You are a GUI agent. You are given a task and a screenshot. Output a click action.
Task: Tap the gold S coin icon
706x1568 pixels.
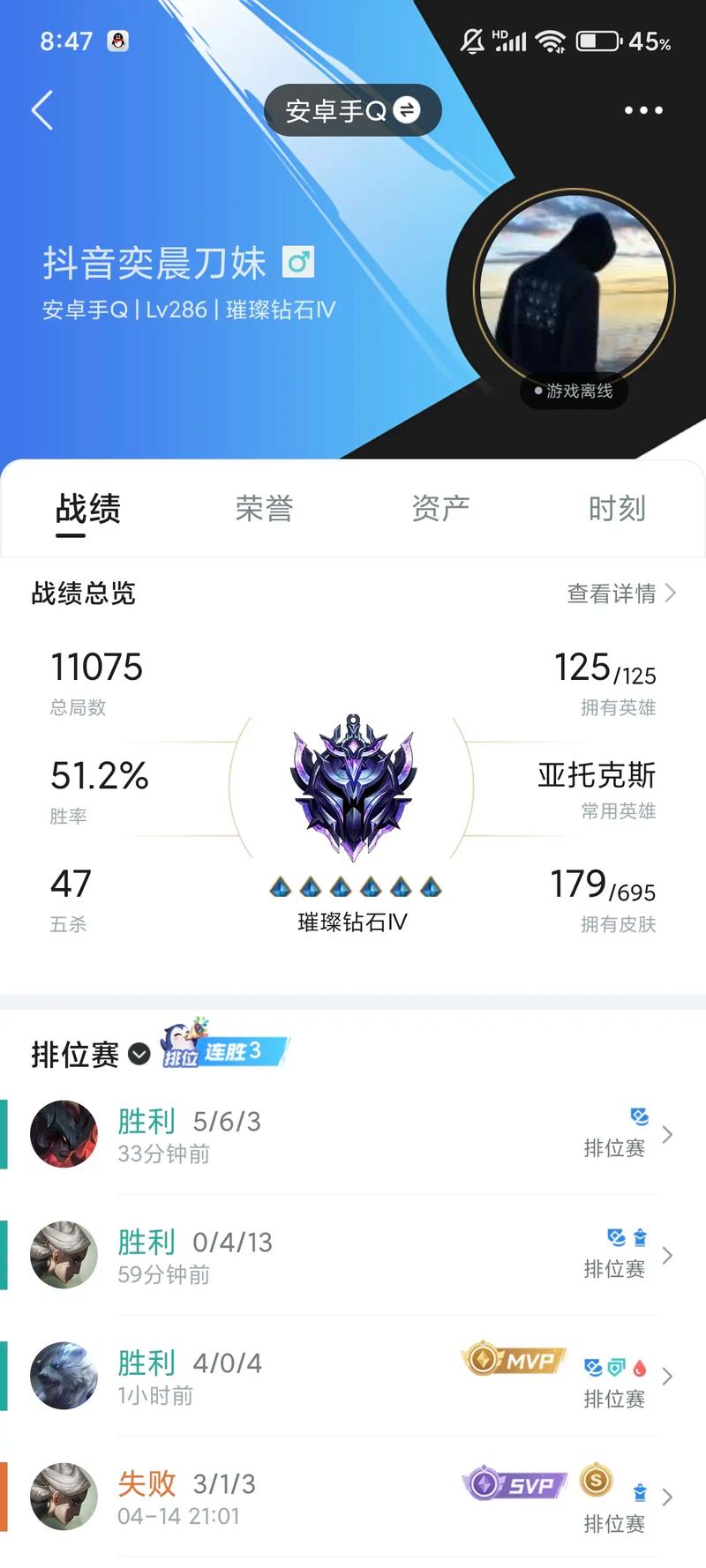pos(597,1482)
